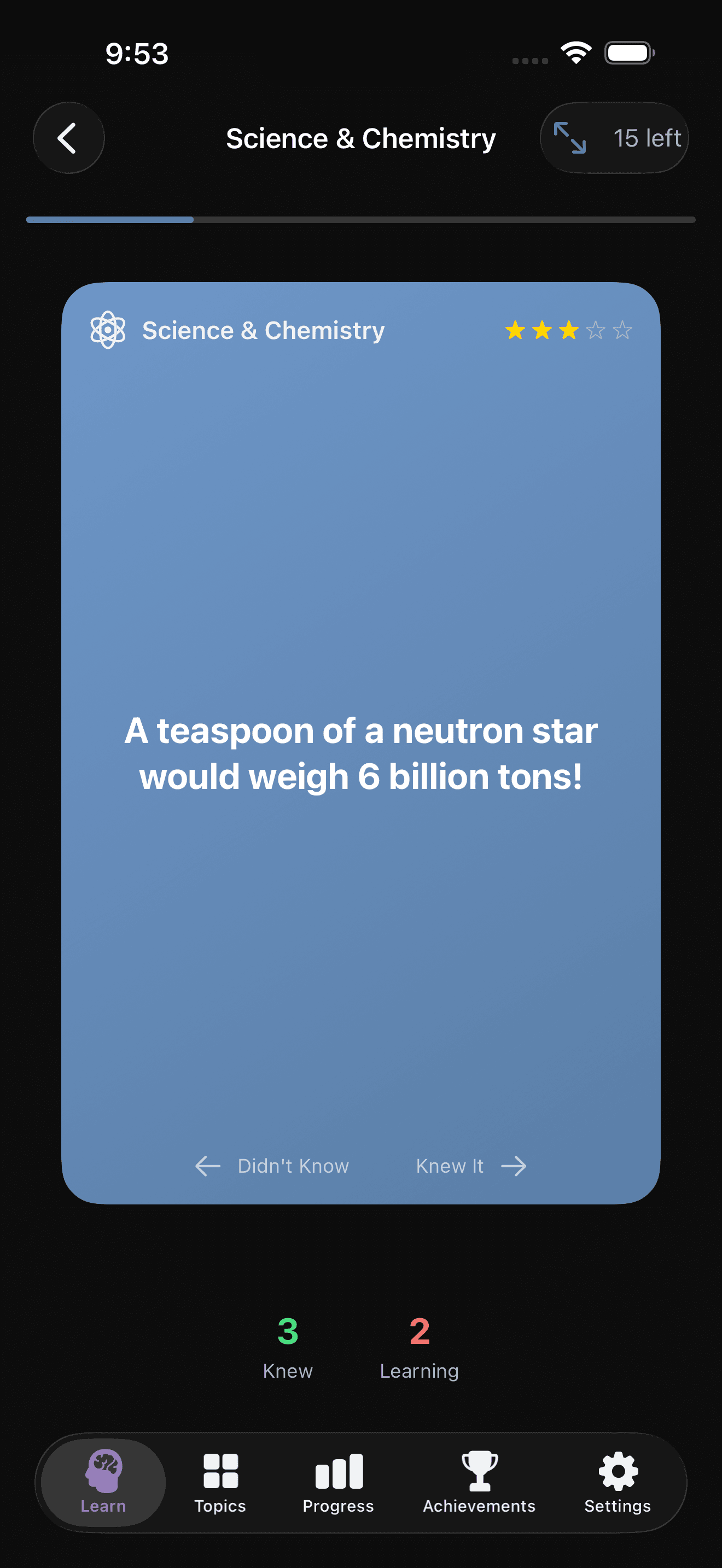Image resolution: width=722 pixels, height=1568 pixels.
Task: Go to the Settings tab
Action: coord(618,1482)
